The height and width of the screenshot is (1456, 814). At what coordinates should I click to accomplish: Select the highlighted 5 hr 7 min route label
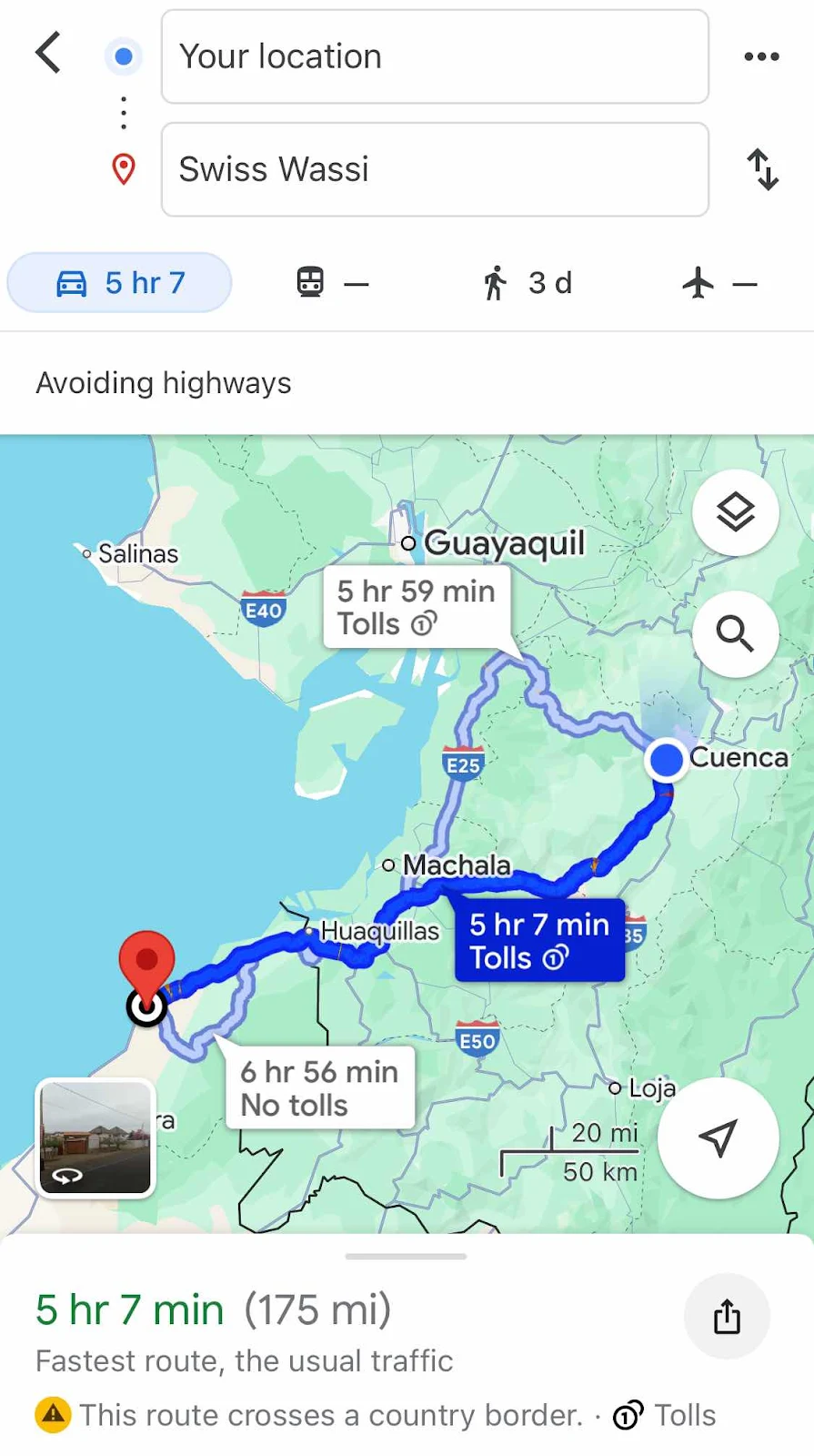click(x=539, y=941)
